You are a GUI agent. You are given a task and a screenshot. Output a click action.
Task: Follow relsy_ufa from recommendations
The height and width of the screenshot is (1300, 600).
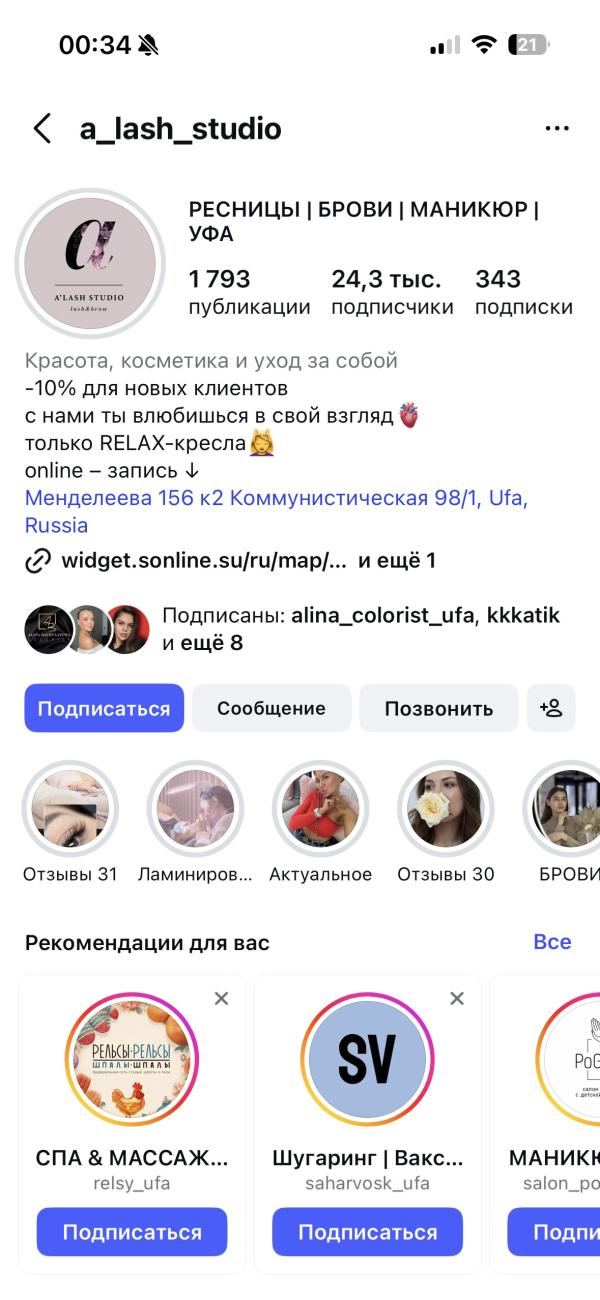point(132,1232)
